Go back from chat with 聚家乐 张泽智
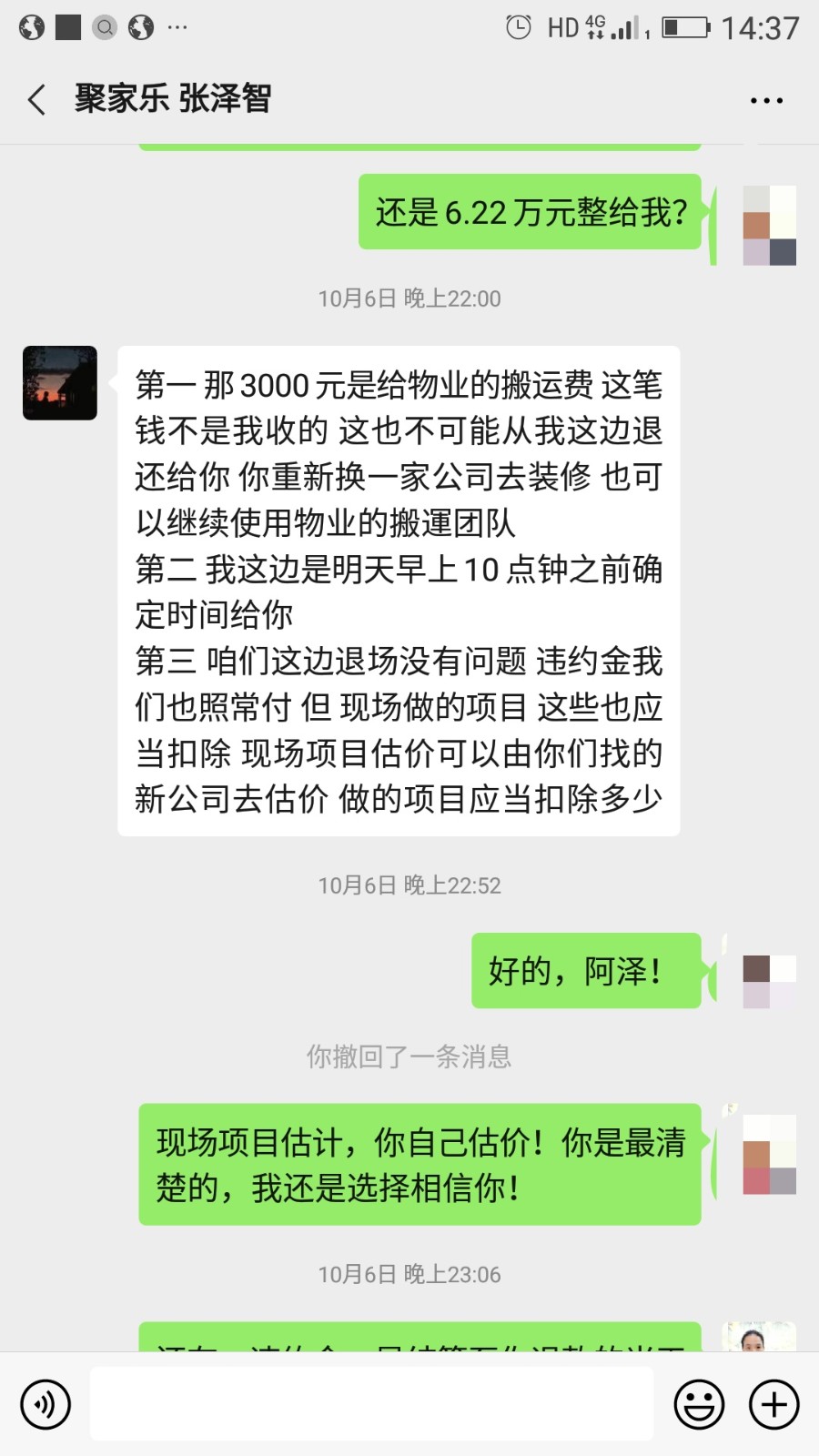The image size is (819, 1456). tap(37, 99)
